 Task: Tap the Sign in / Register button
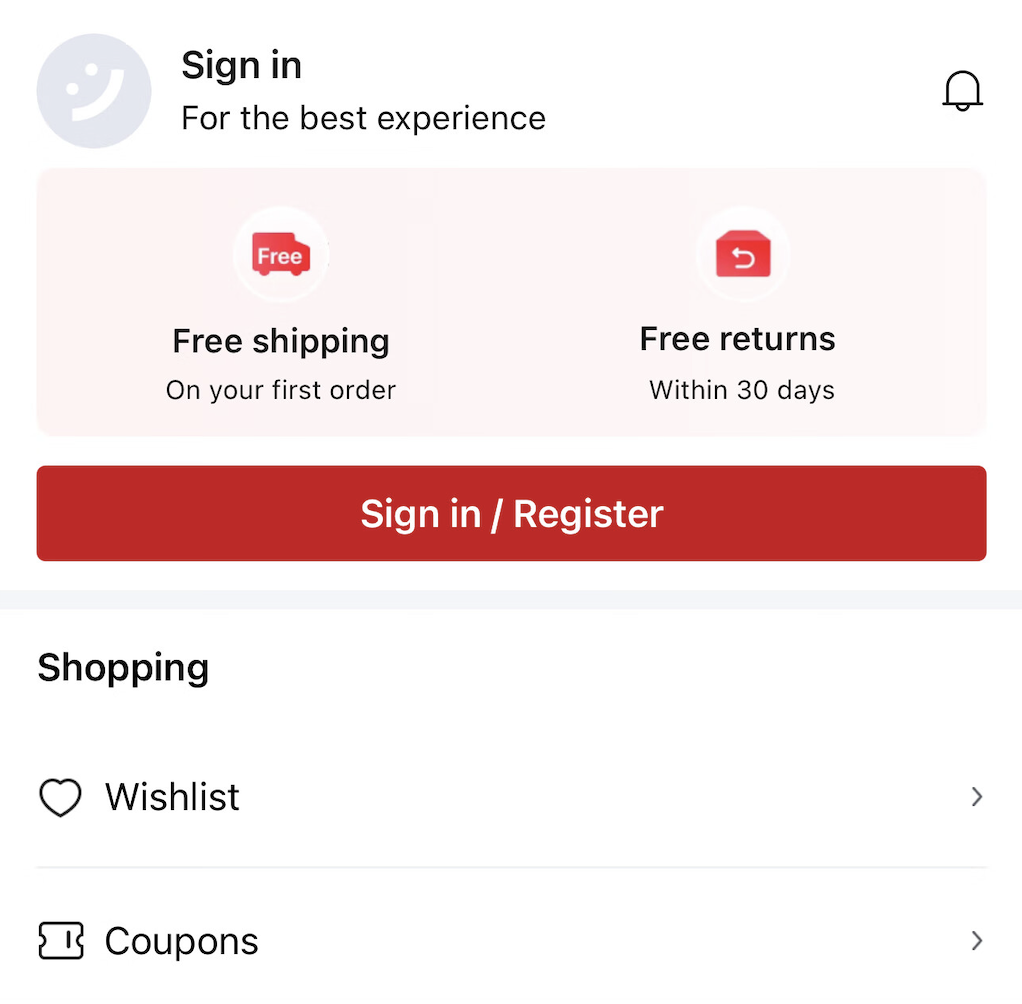coord(511,513)
